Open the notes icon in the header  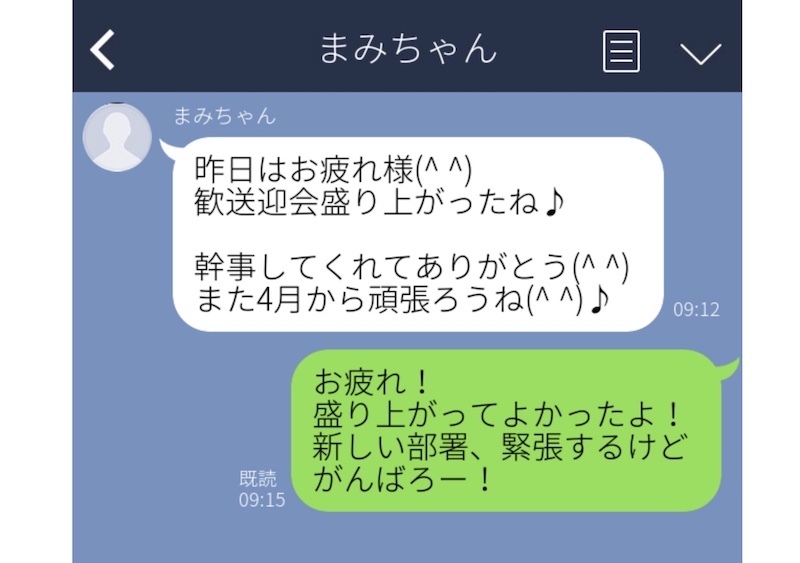tap(621, 50)
